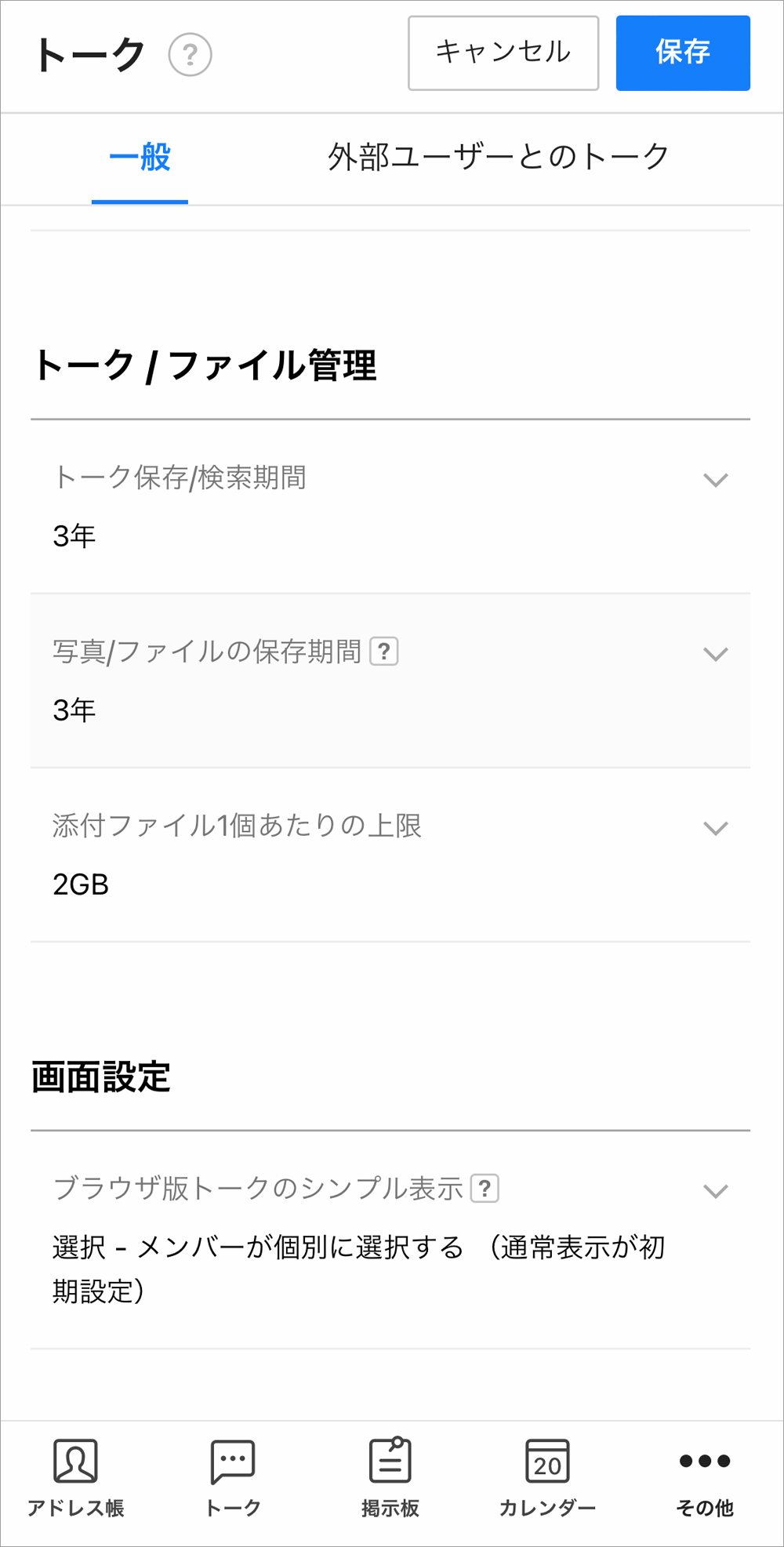Expand 添付ファイル1個あたりの上限 dropdown
This screenshot has width=784, height=1547.
point(715,828)
